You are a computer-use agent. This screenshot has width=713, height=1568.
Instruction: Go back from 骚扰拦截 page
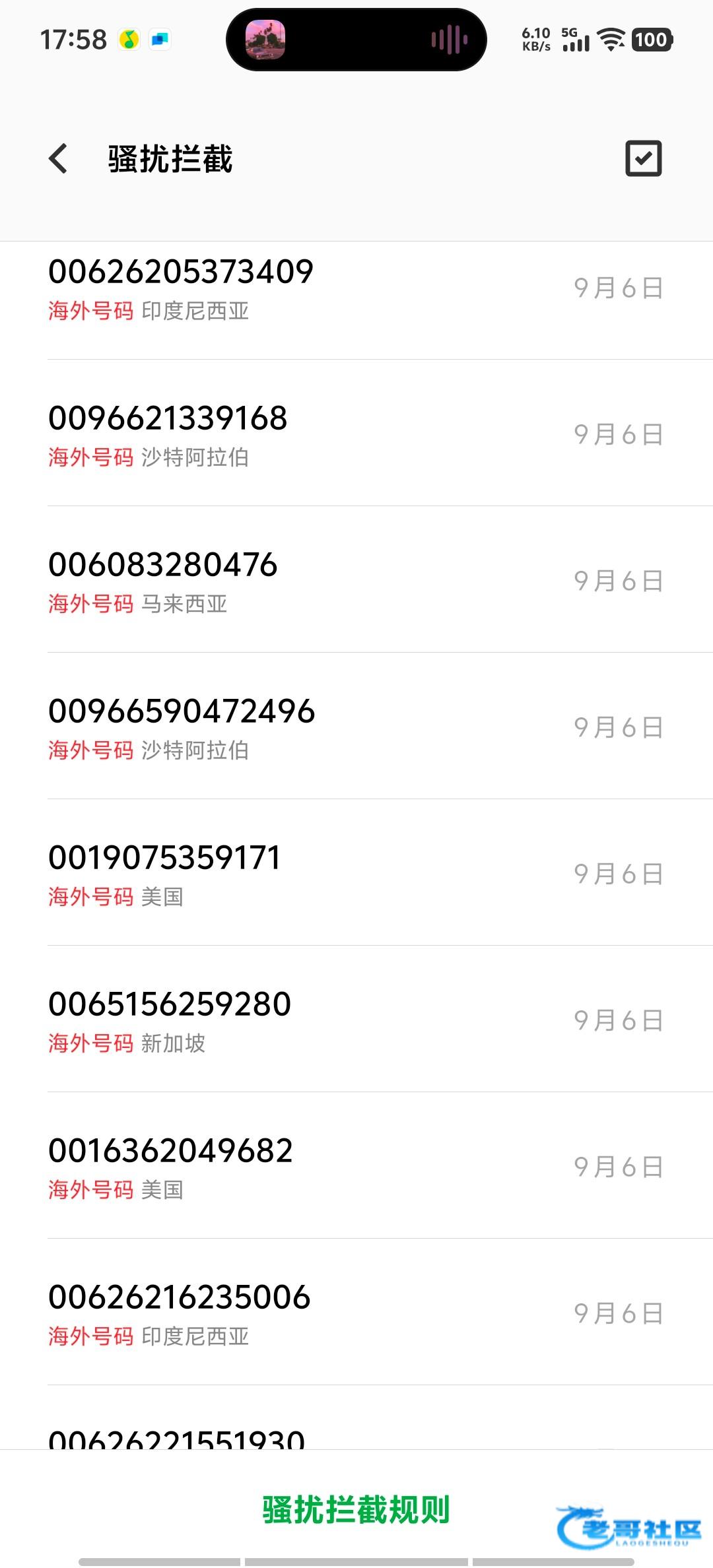click(58, 159)
